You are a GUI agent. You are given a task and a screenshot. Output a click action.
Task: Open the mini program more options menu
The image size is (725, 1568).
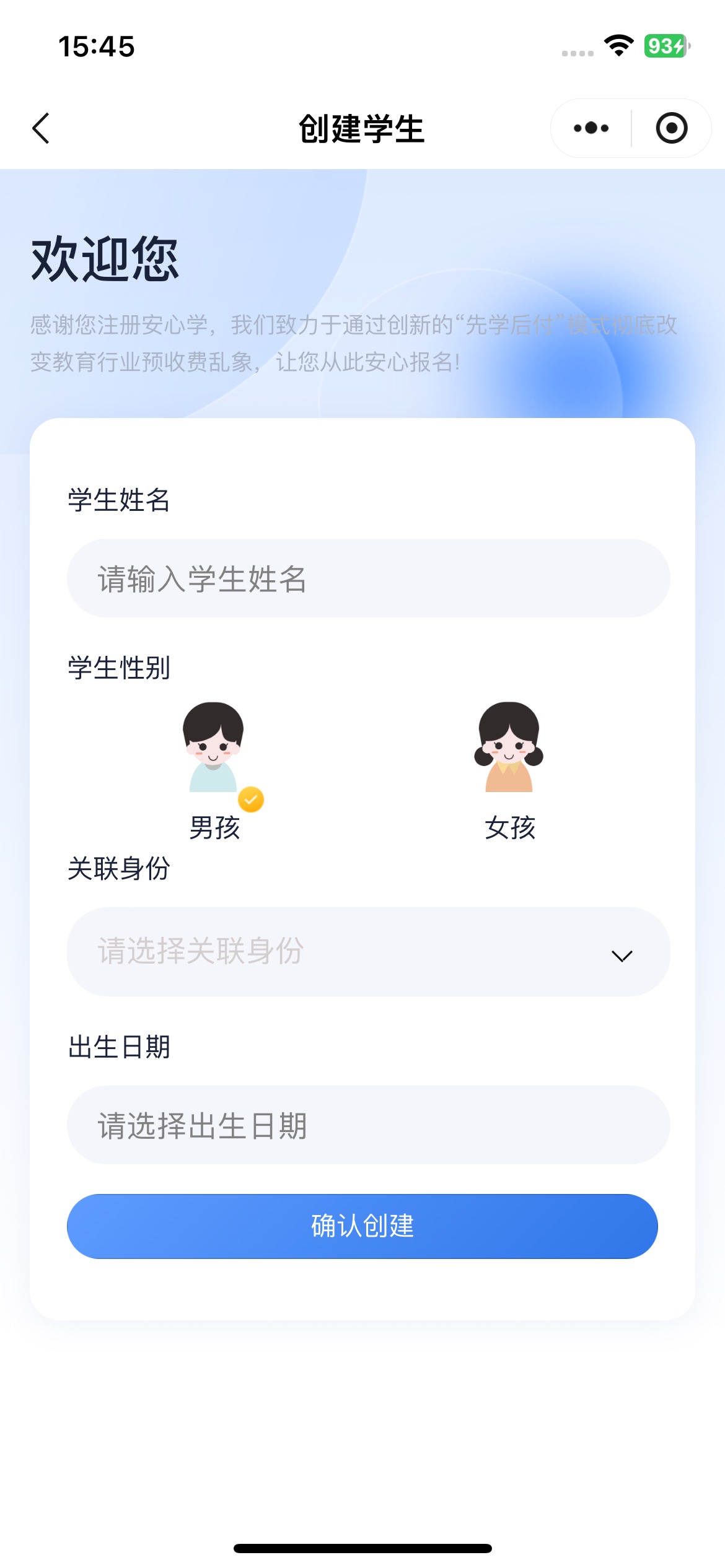pos(591,129)
